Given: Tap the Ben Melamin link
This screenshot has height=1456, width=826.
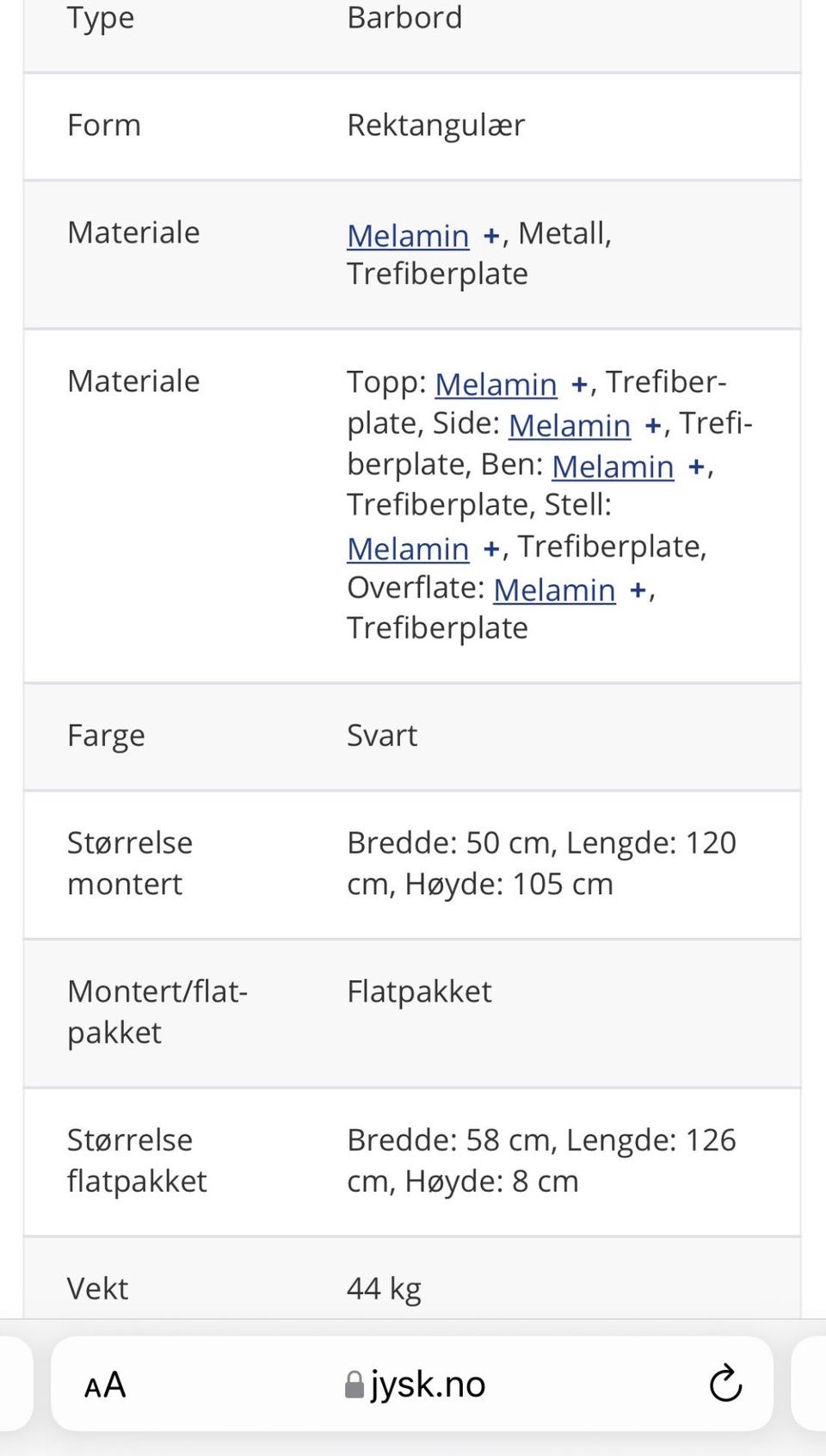Looking at the screenshot, I should pos(613,466).
